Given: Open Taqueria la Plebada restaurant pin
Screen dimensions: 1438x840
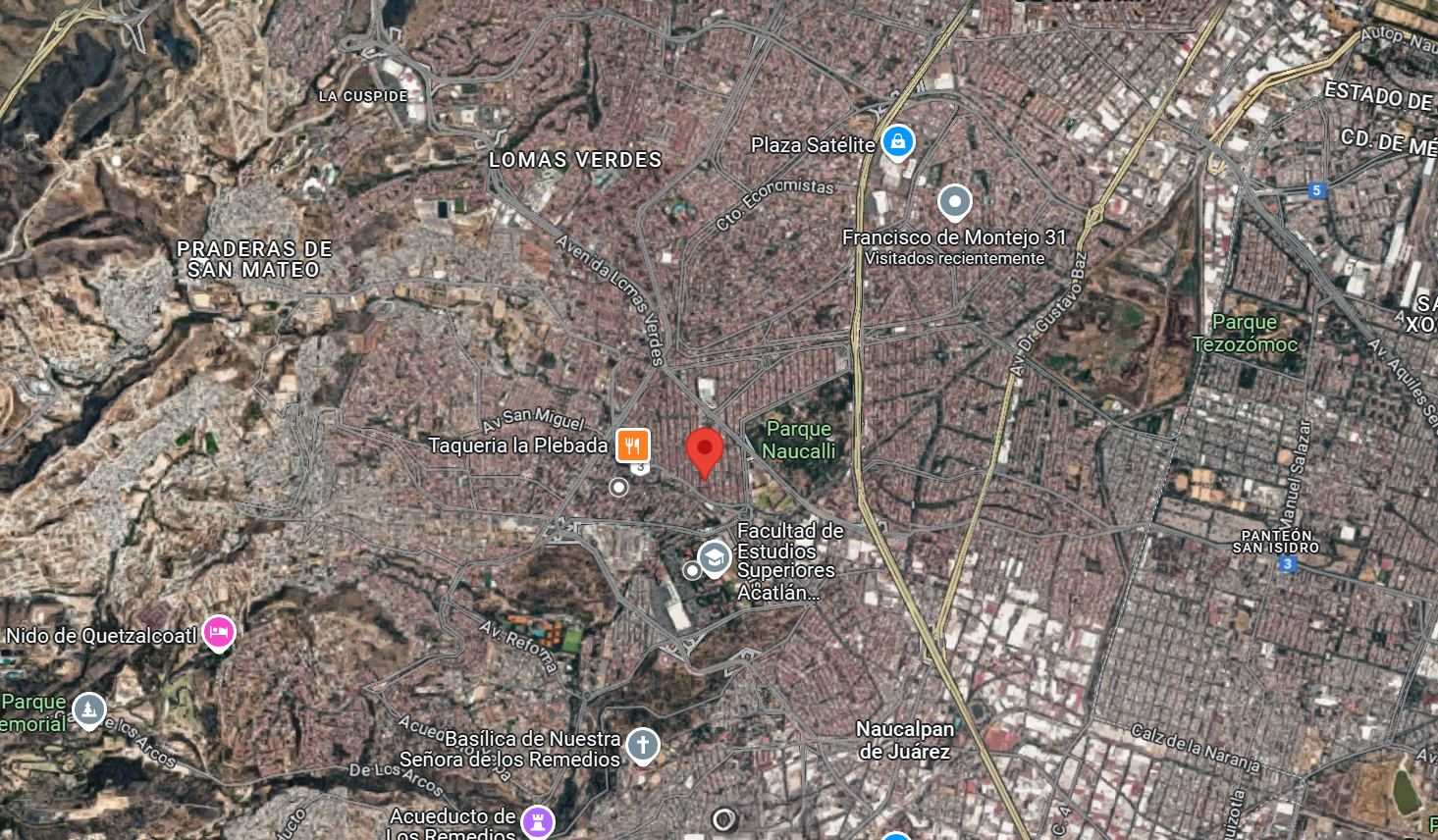Looking at the screenshot, I should point(633,446).
